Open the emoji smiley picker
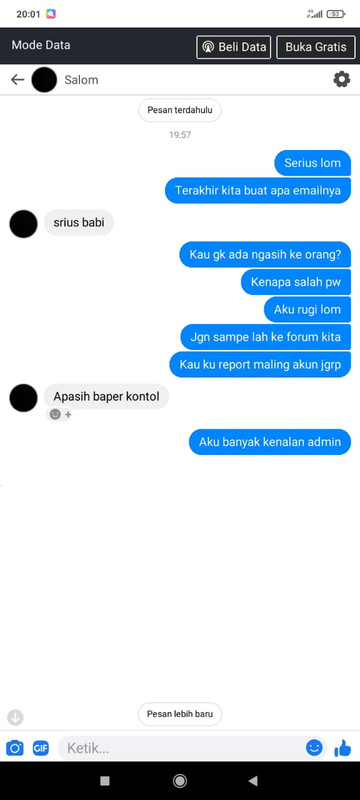 coord(314,748)
